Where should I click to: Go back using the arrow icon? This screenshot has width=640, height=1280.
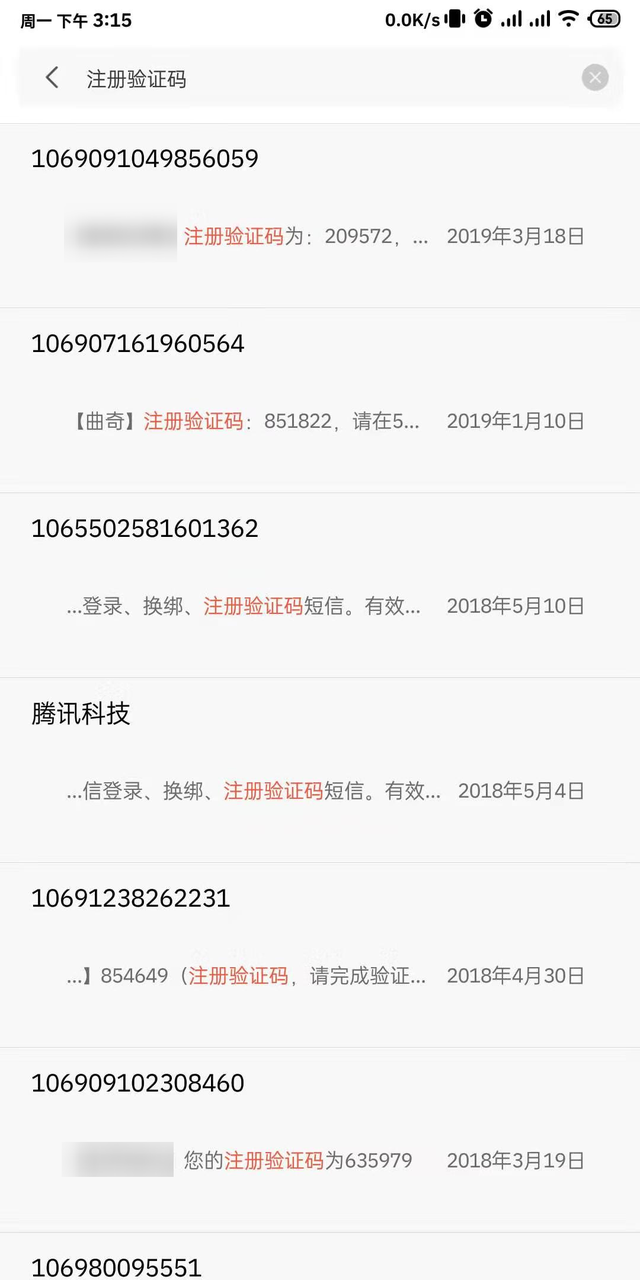click(x=52, y=78)
